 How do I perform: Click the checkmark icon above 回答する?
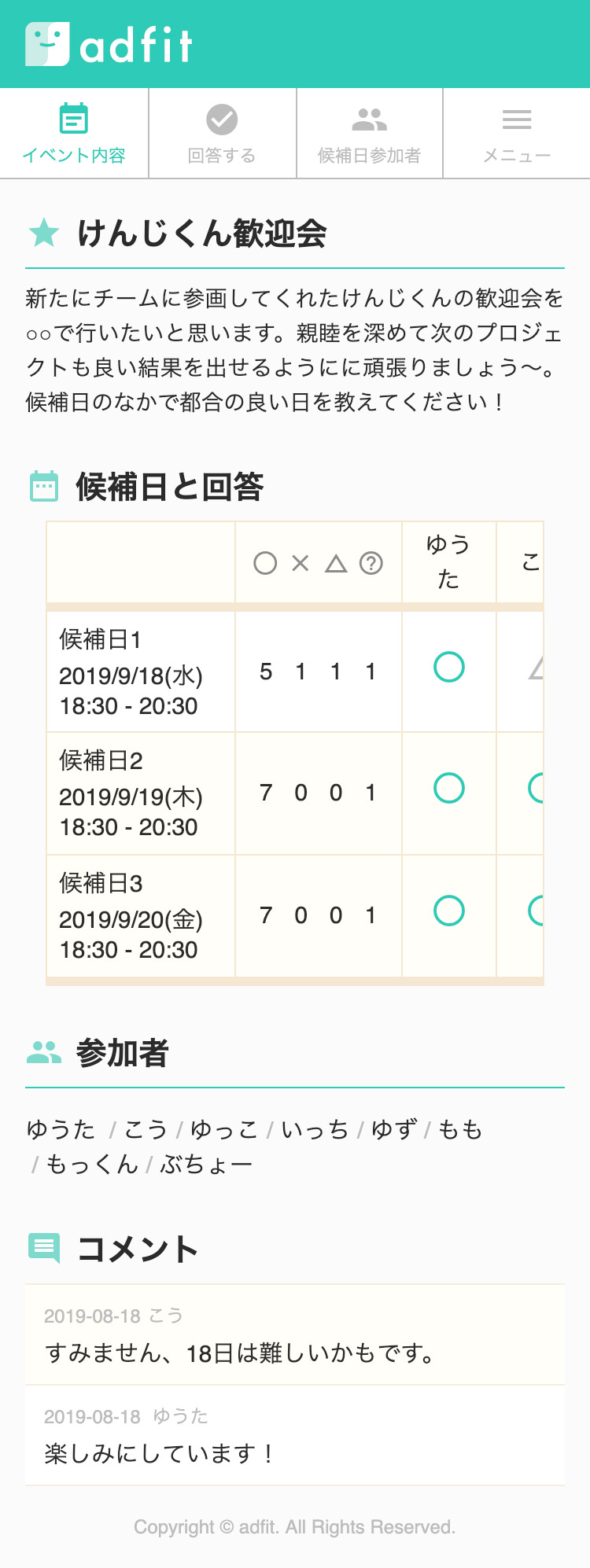(x=221, y=120)
